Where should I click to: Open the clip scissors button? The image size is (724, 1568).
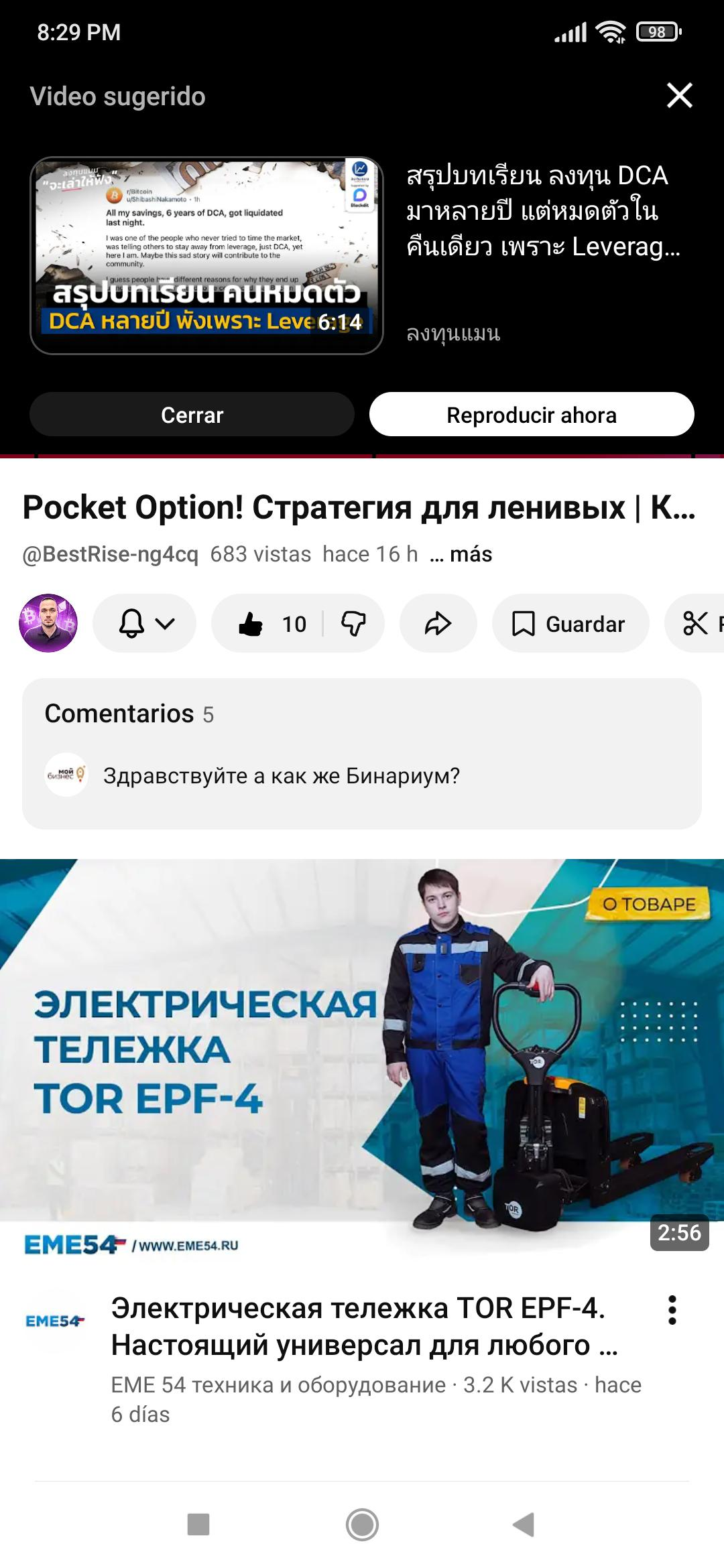pos(695,624)
